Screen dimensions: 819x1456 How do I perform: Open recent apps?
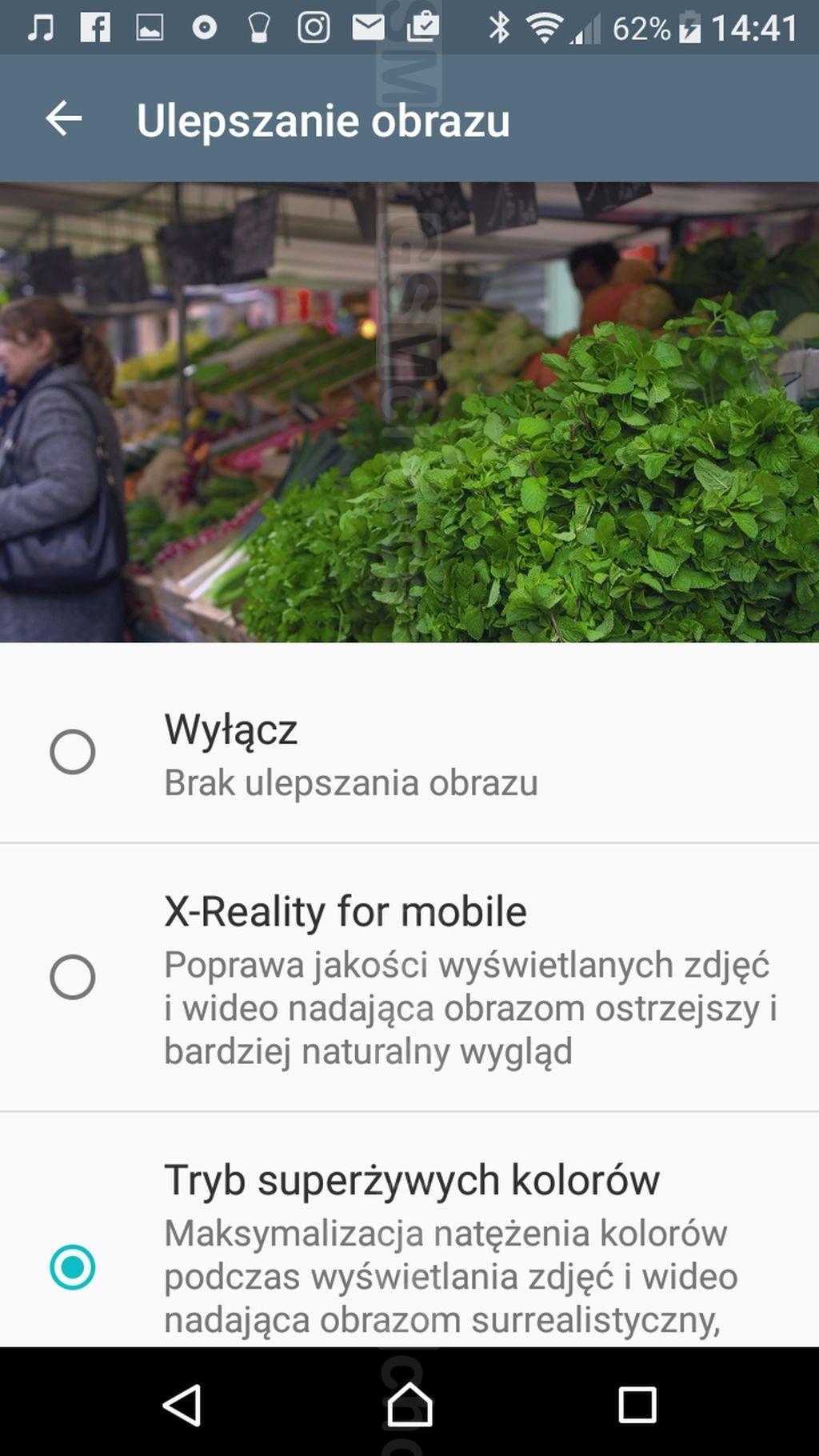pos(637,1405)
